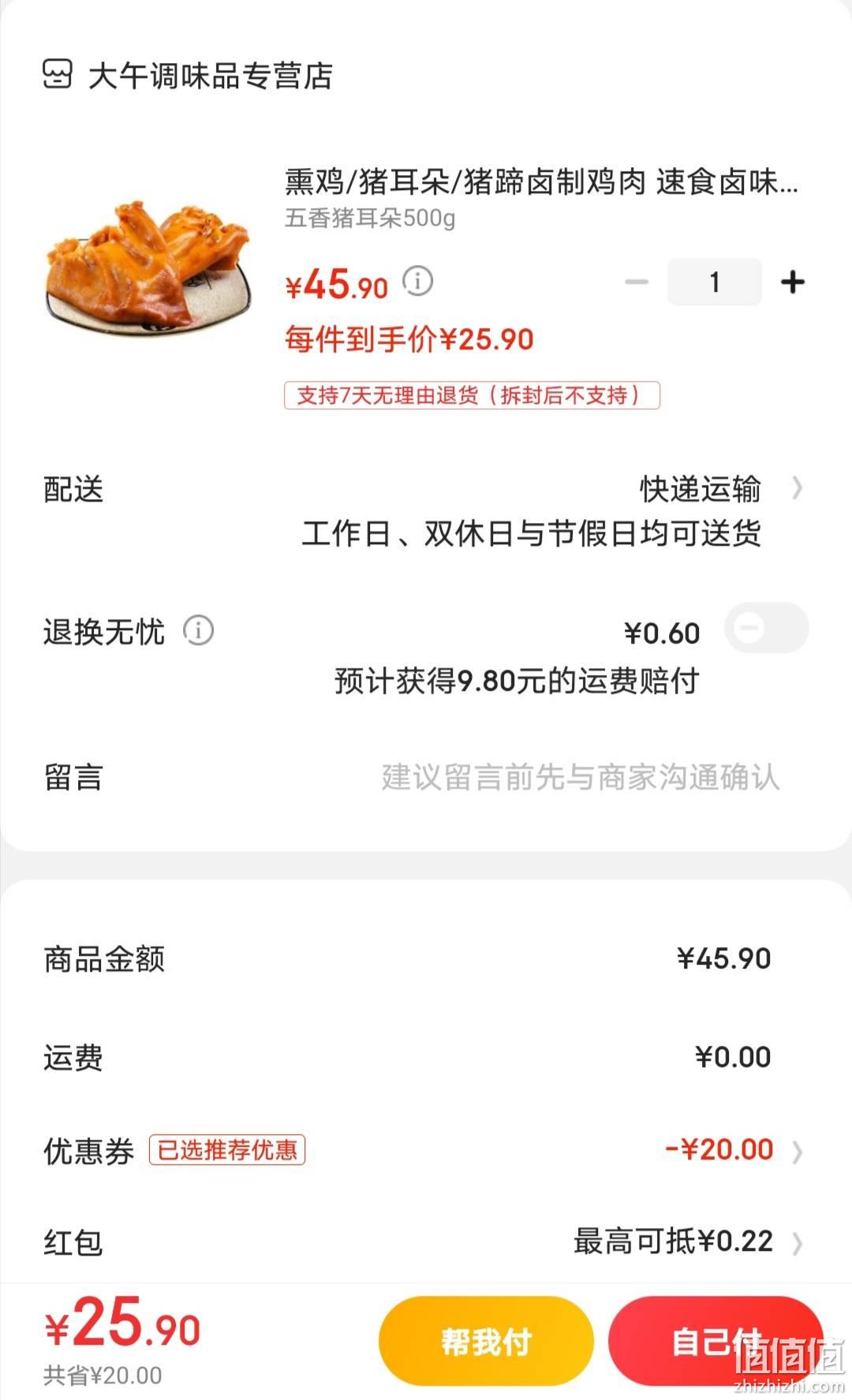Viewport: 852px width, 1400px height.
Task: Open 优惠券 coupon selection
Action: [x=426, y=1150]
